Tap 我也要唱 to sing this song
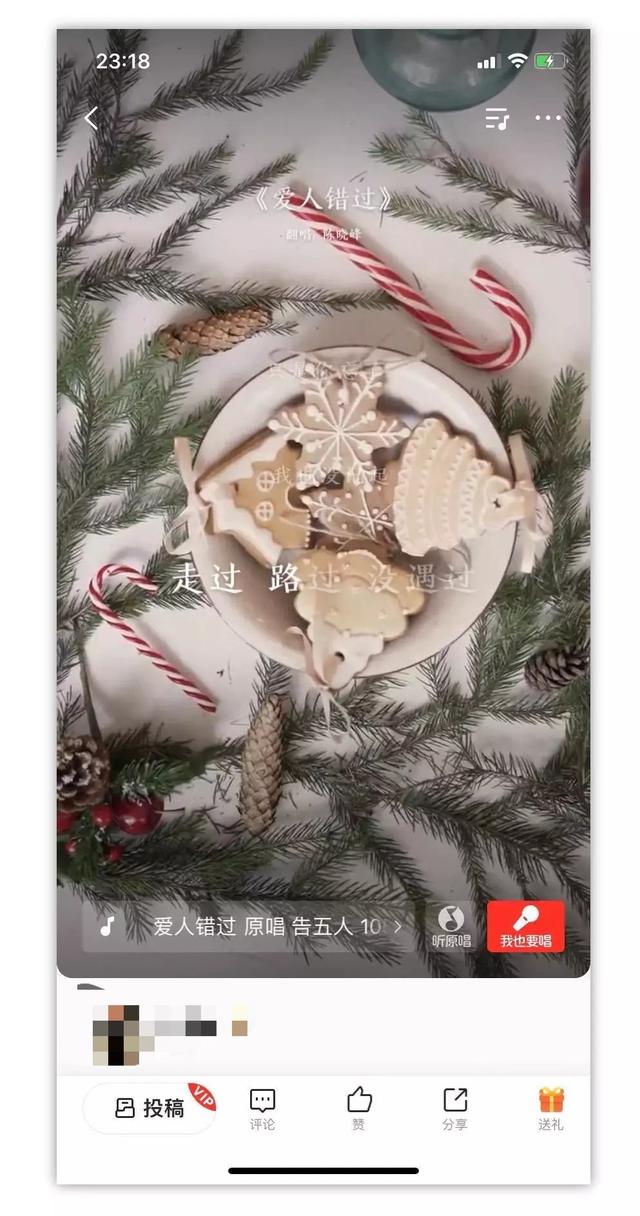 tap(526, 927)
